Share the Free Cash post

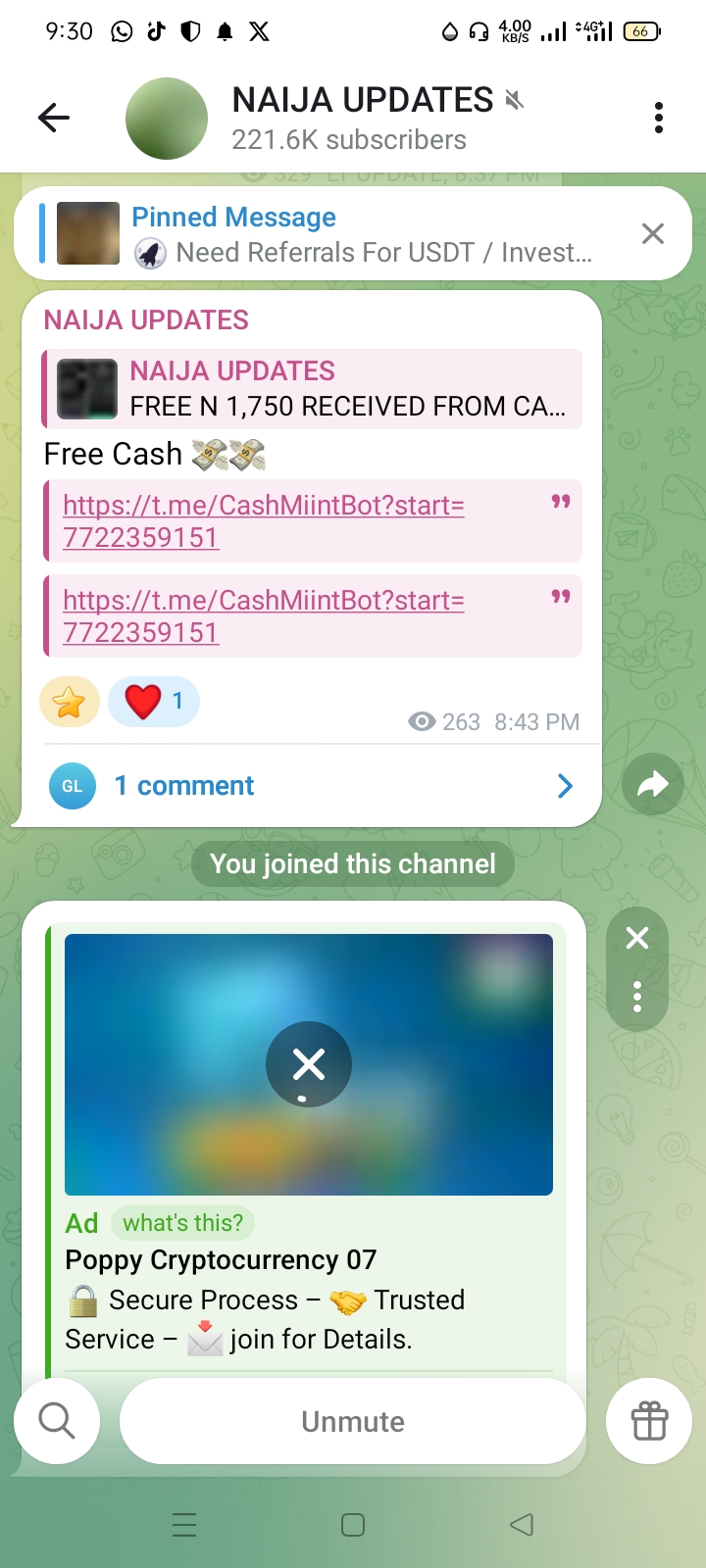(652, 784)
